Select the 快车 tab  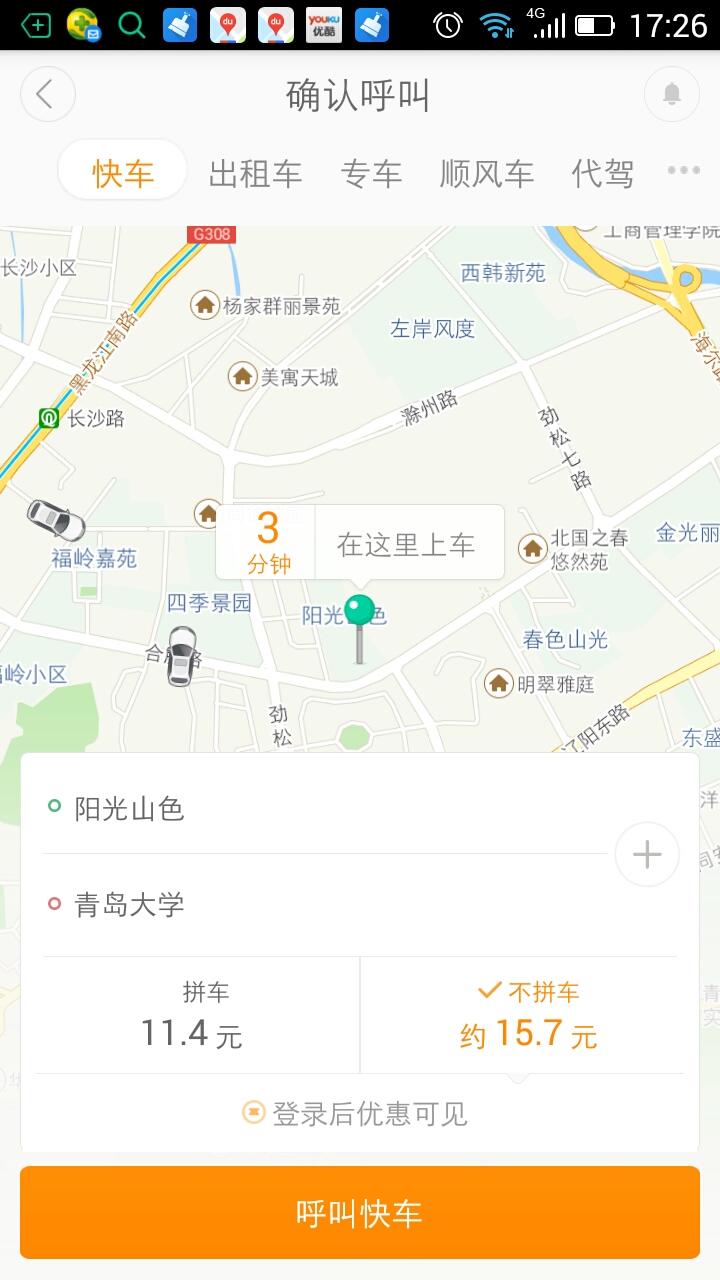tap(123, 174)
